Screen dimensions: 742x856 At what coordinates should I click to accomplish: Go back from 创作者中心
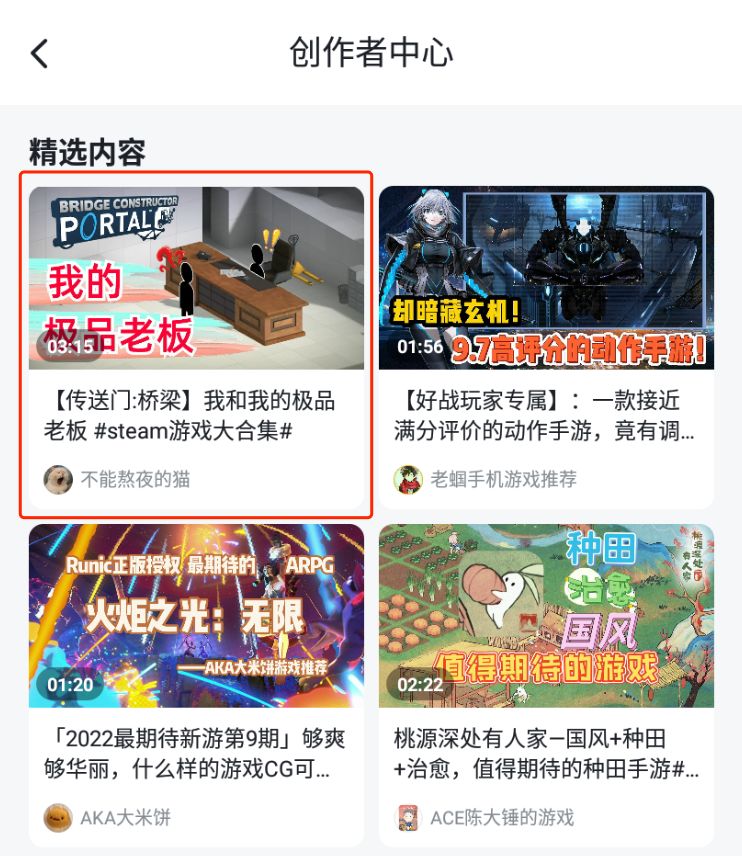[40, 53]
